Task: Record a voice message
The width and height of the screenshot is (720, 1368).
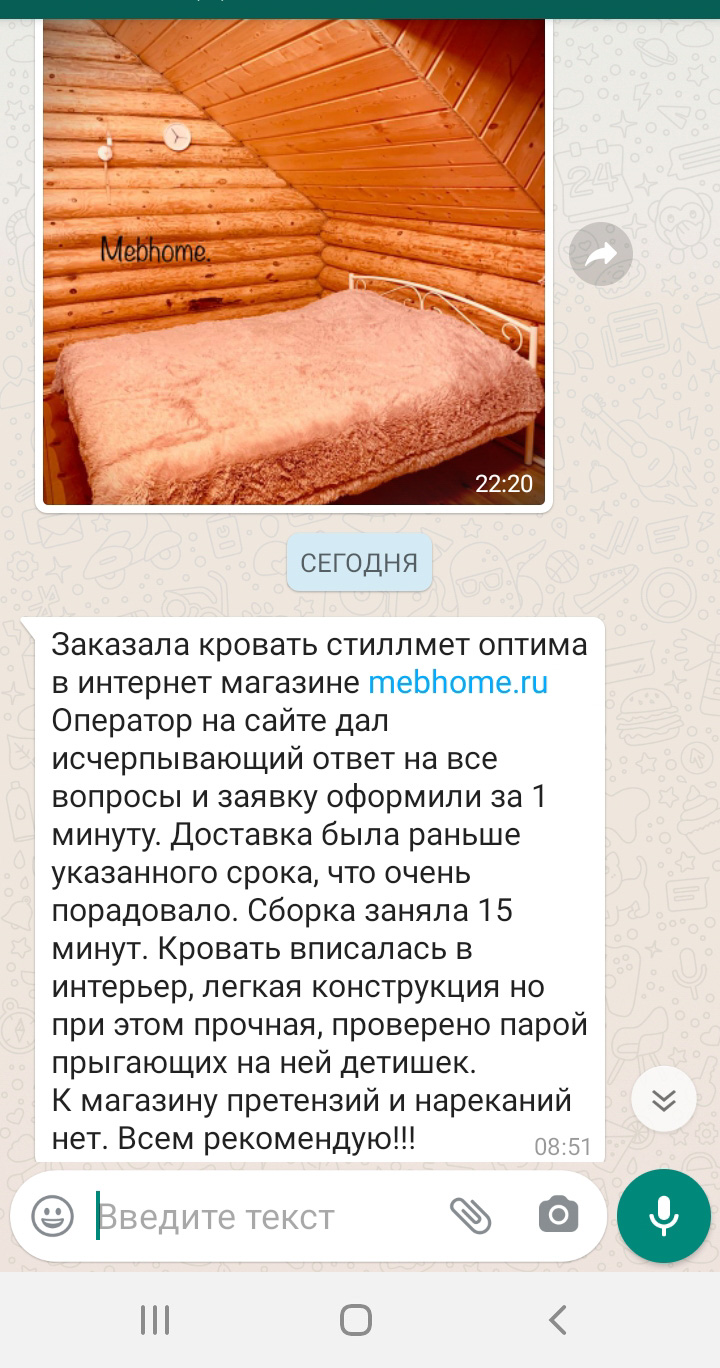Action: point(663,1216)
